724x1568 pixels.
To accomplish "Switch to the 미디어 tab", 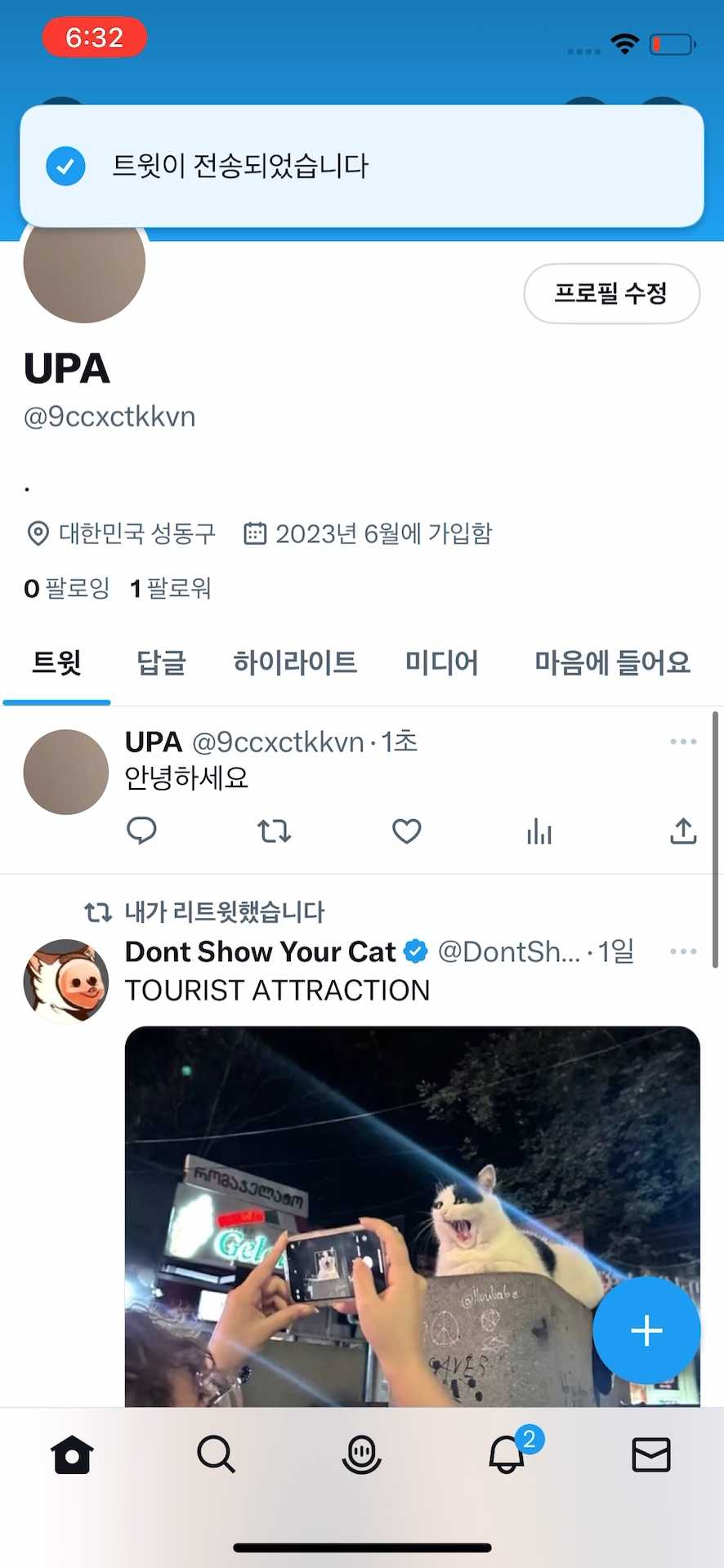I will [441, 663].
